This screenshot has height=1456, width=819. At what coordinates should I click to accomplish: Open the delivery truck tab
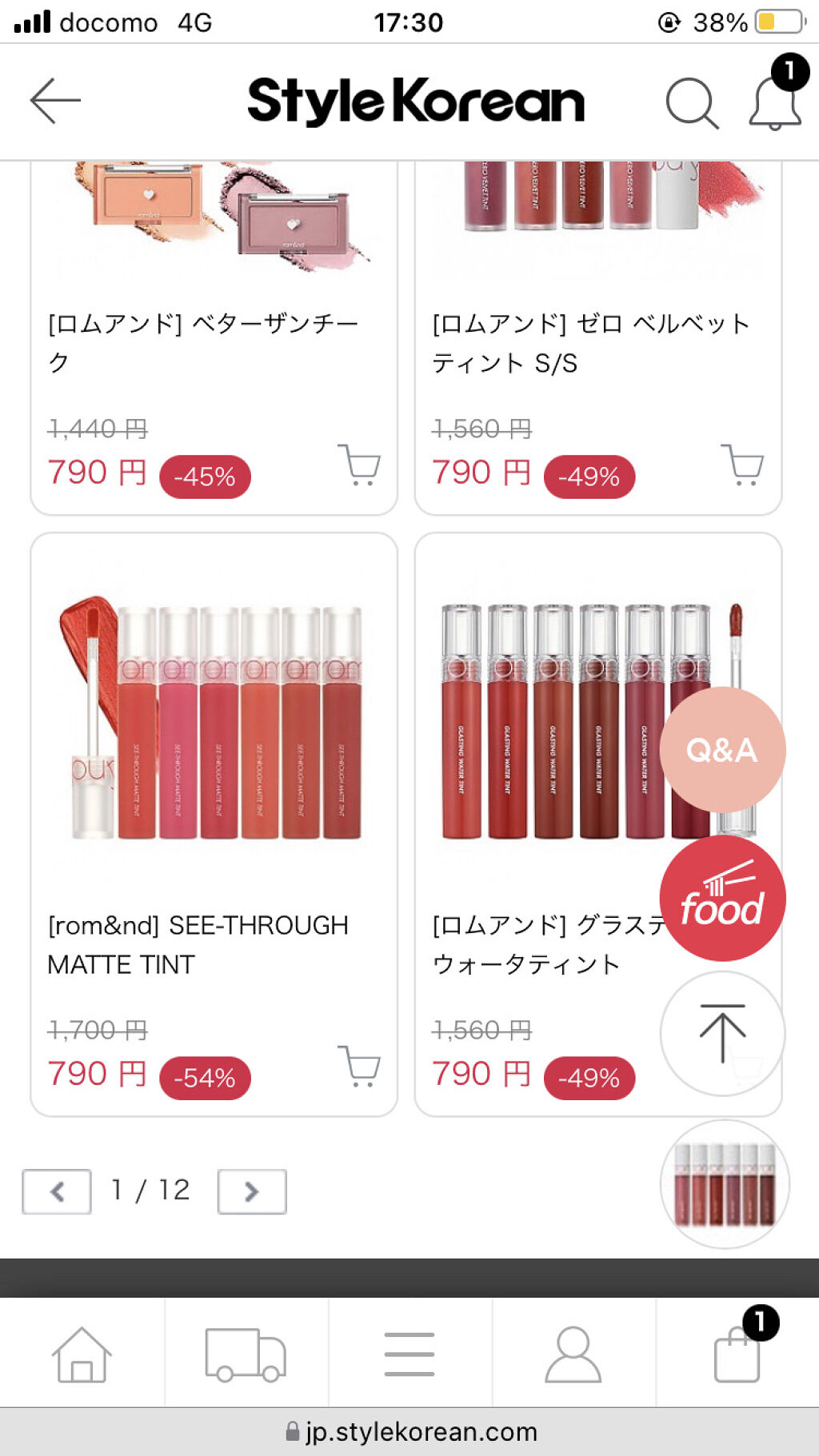point(246,1354)
